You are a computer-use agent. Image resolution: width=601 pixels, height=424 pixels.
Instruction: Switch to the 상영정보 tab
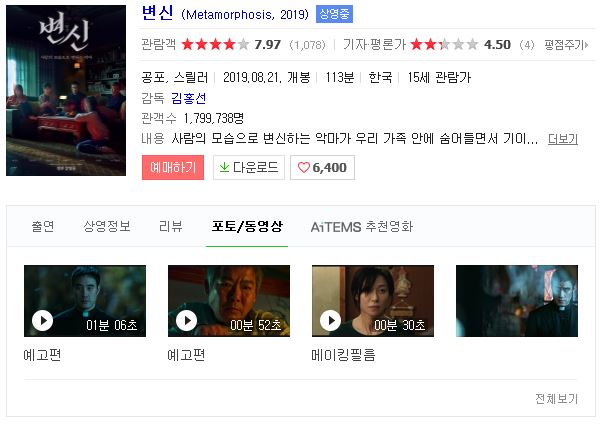107,226
